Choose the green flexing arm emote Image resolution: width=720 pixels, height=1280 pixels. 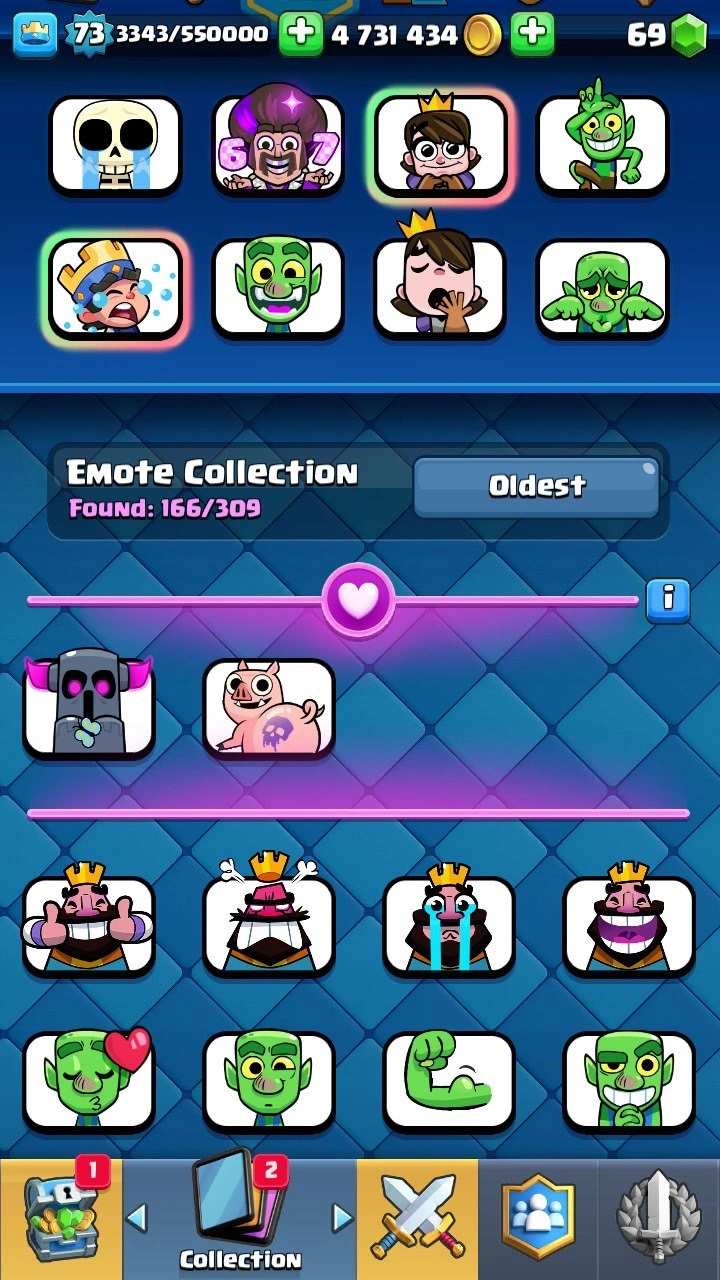[x=449, y=1080]
